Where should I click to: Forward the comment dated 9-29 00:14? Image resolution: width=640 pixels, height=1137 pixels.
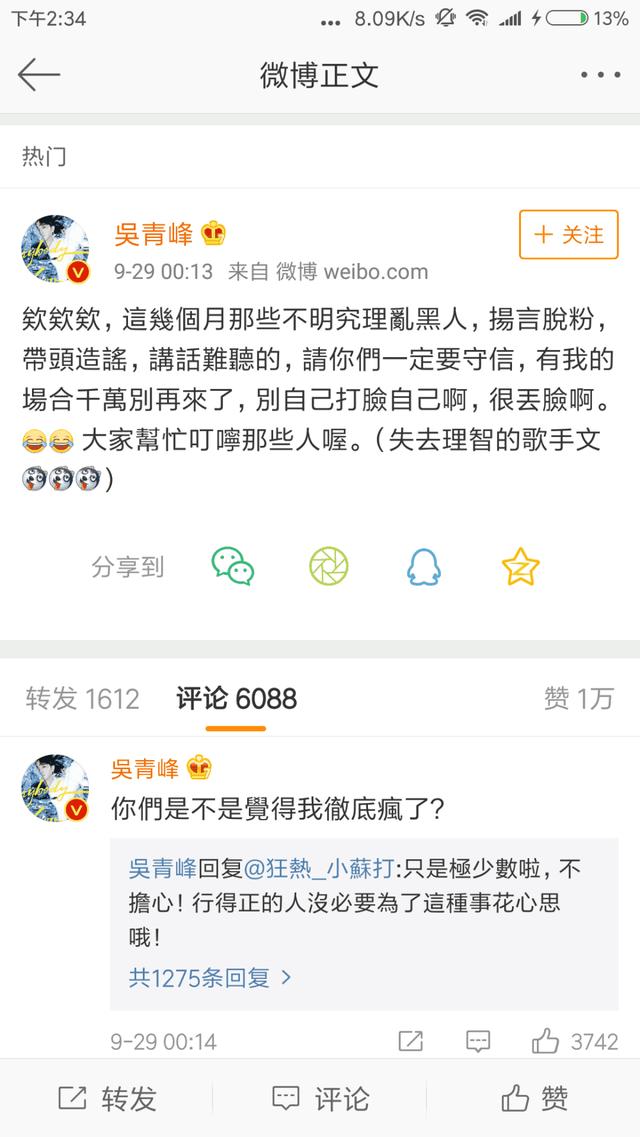point(410,1041)
